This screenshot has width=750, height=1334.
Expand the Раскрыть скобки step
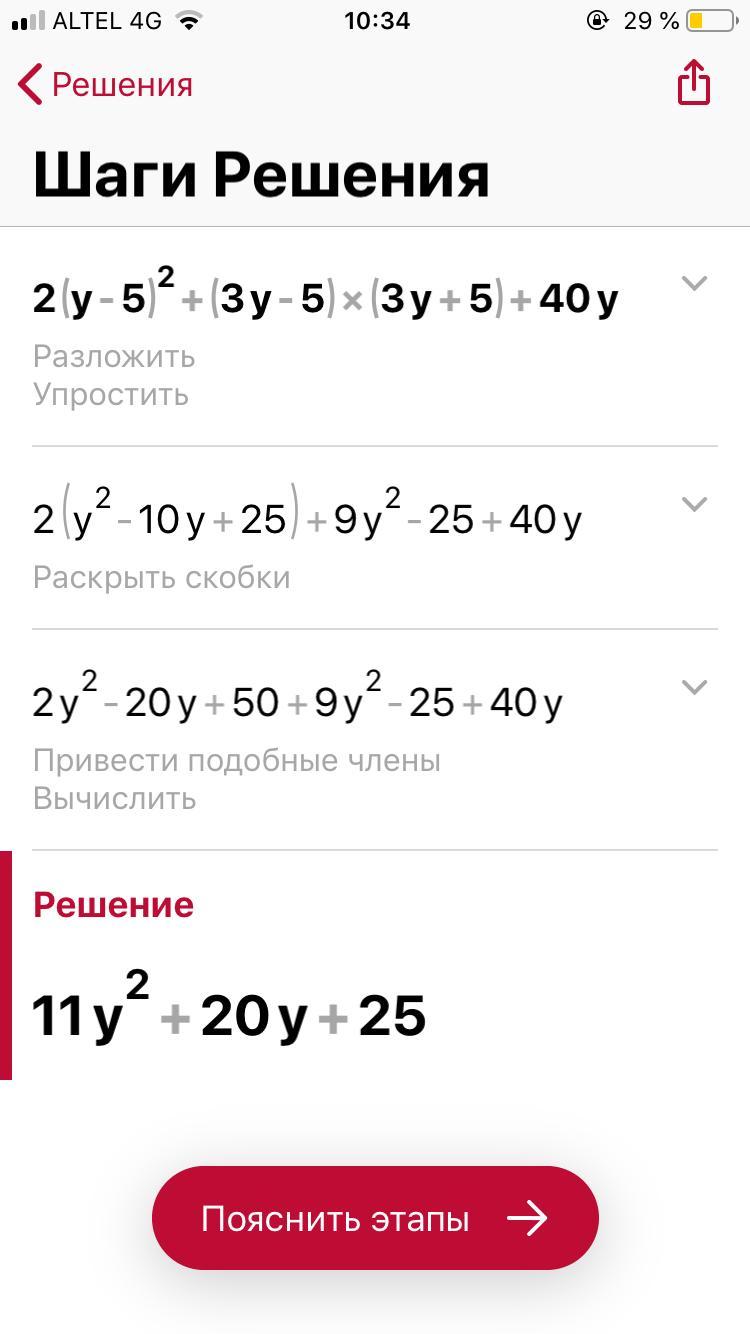click(694, 504)
